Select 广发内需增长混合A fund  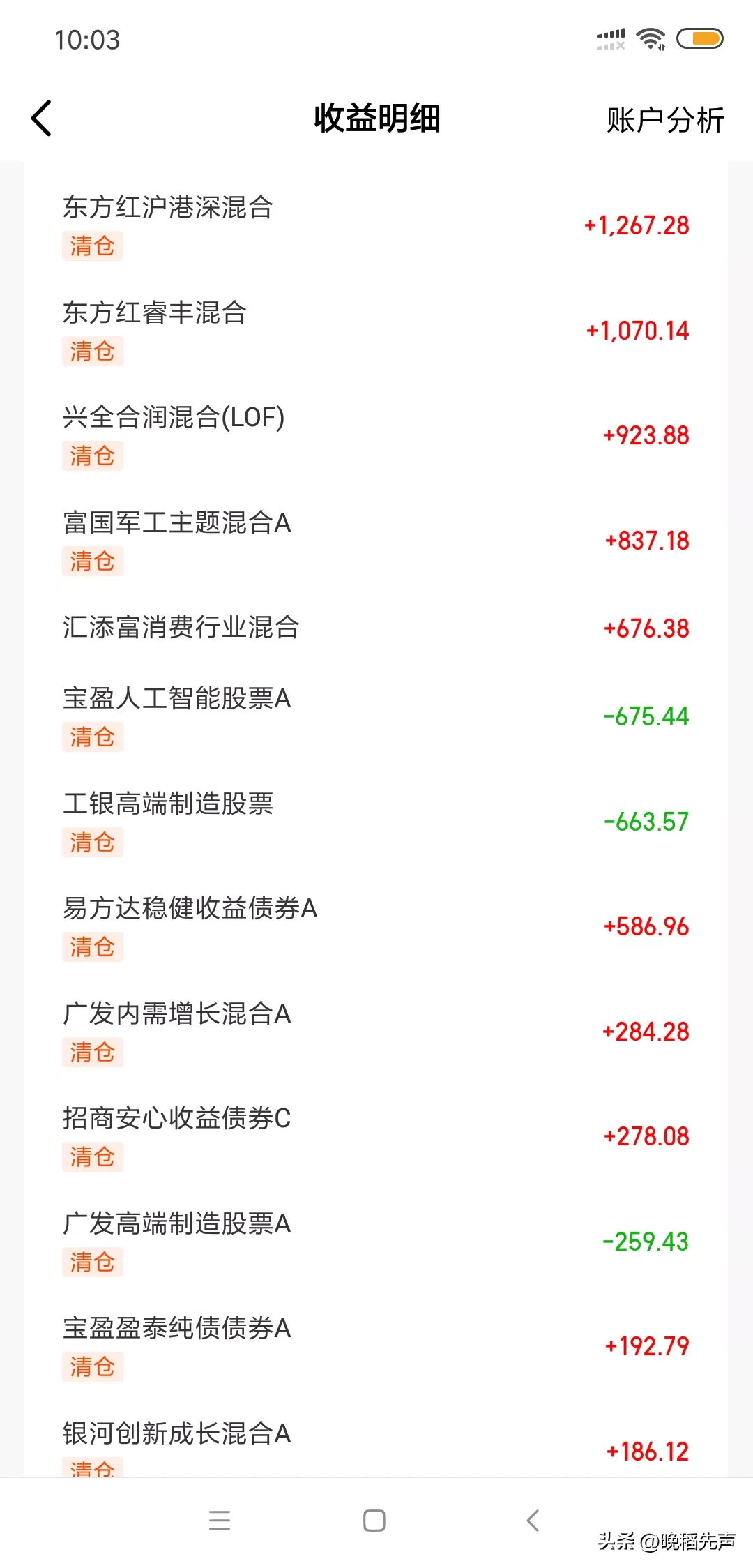(376, 1031)
